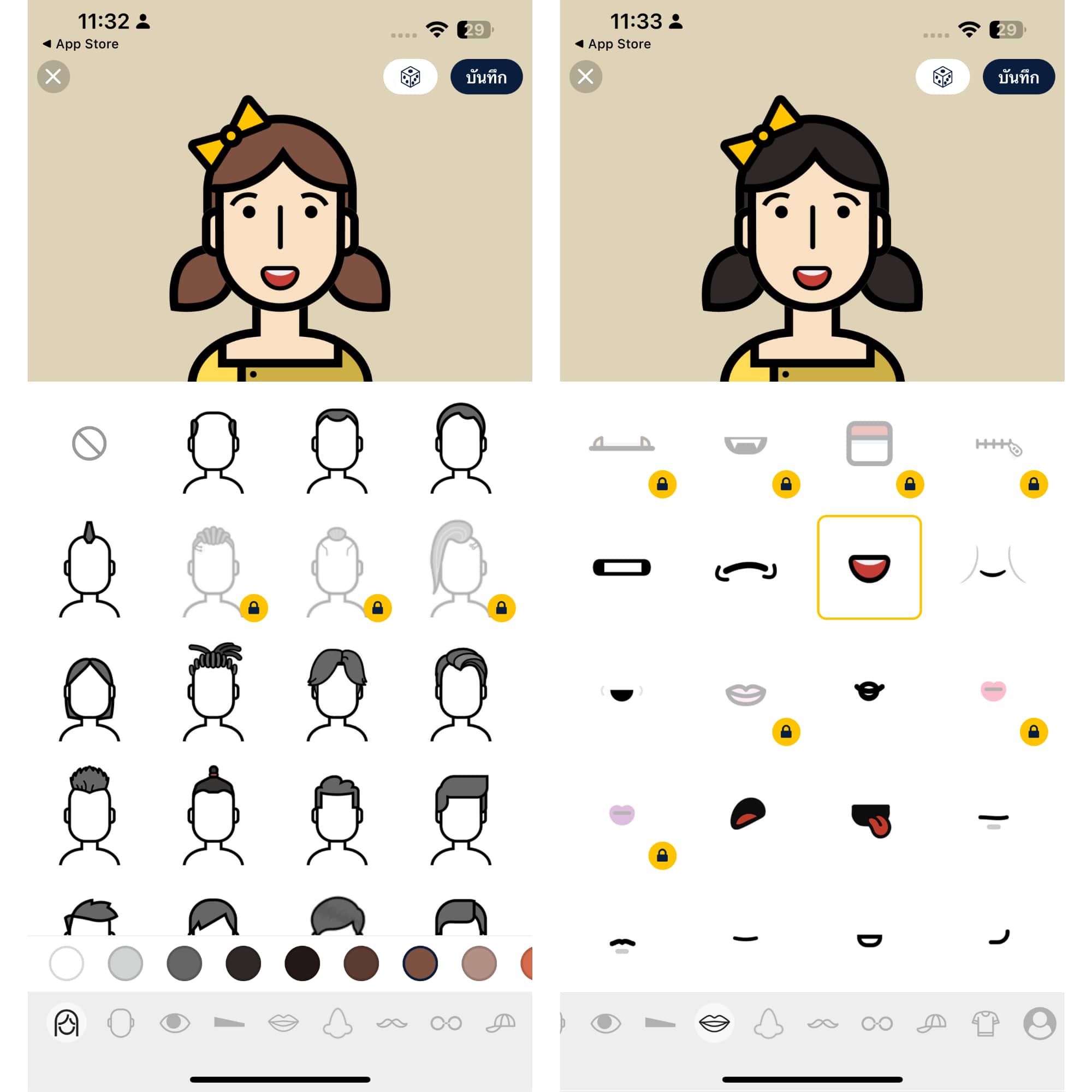Select the locked long ponytail hairstyle
This screenshot has width=1092, height=1092.
pyautogui.click(x=461, y=568)
